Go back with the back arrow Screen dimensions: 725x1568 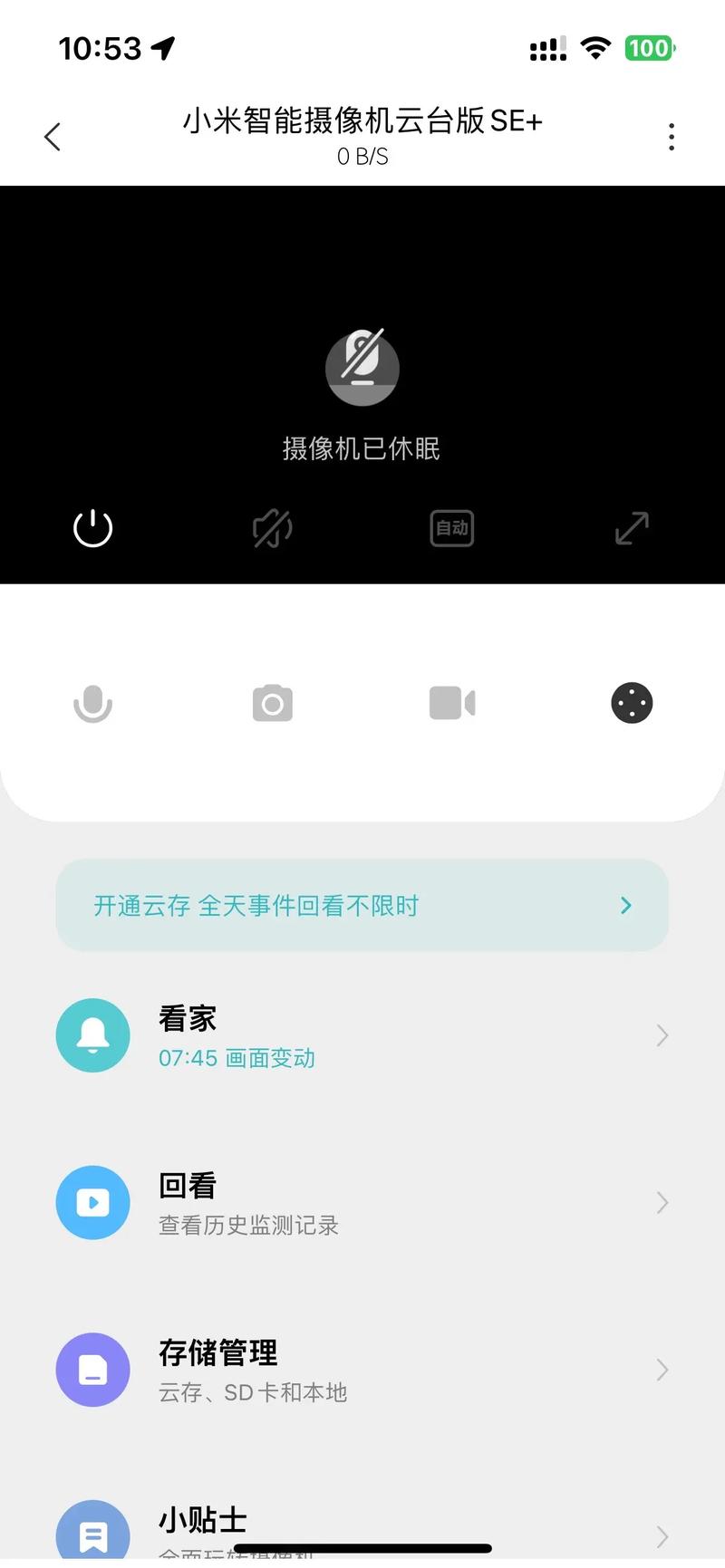tap(52, 136)
